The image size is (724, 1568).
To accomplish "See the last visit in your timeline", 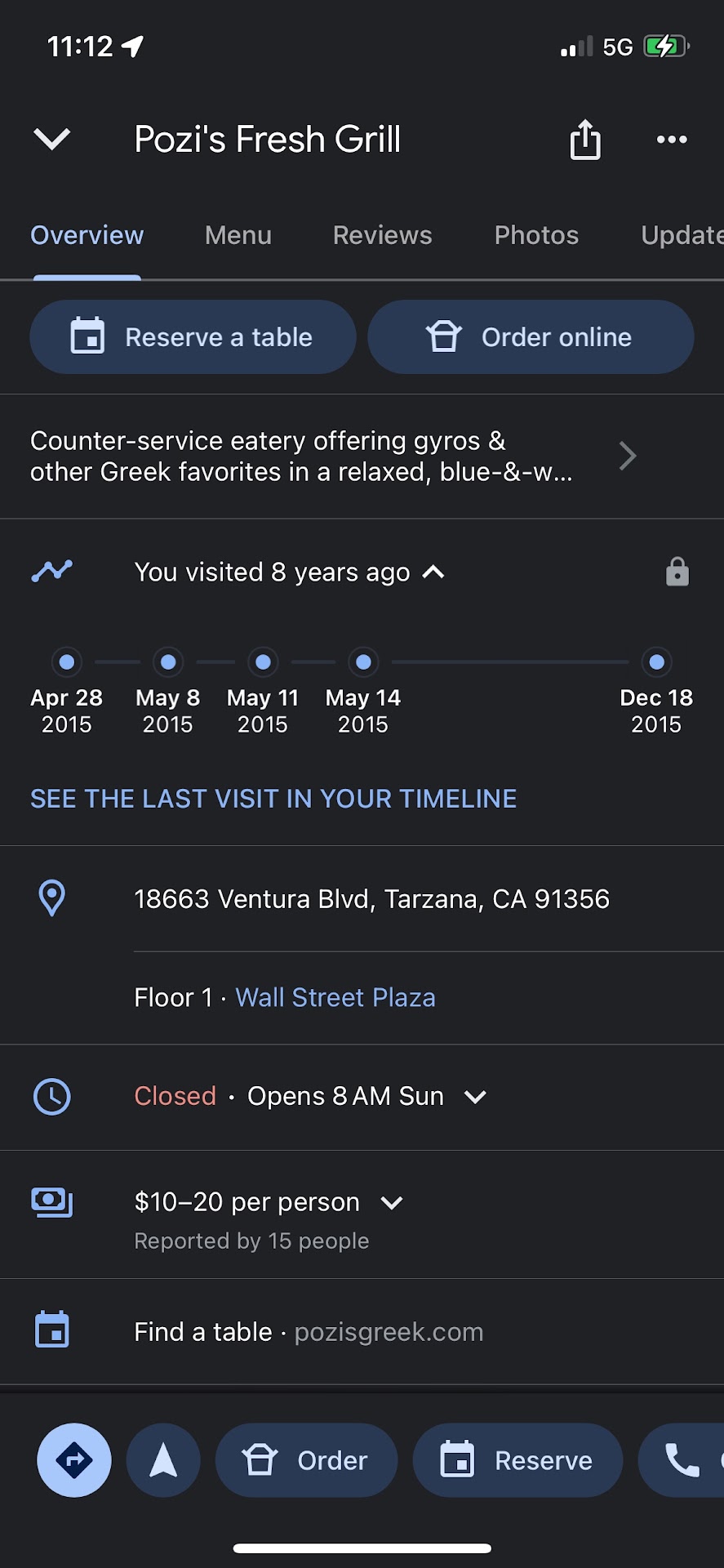I will pos(273,799).
